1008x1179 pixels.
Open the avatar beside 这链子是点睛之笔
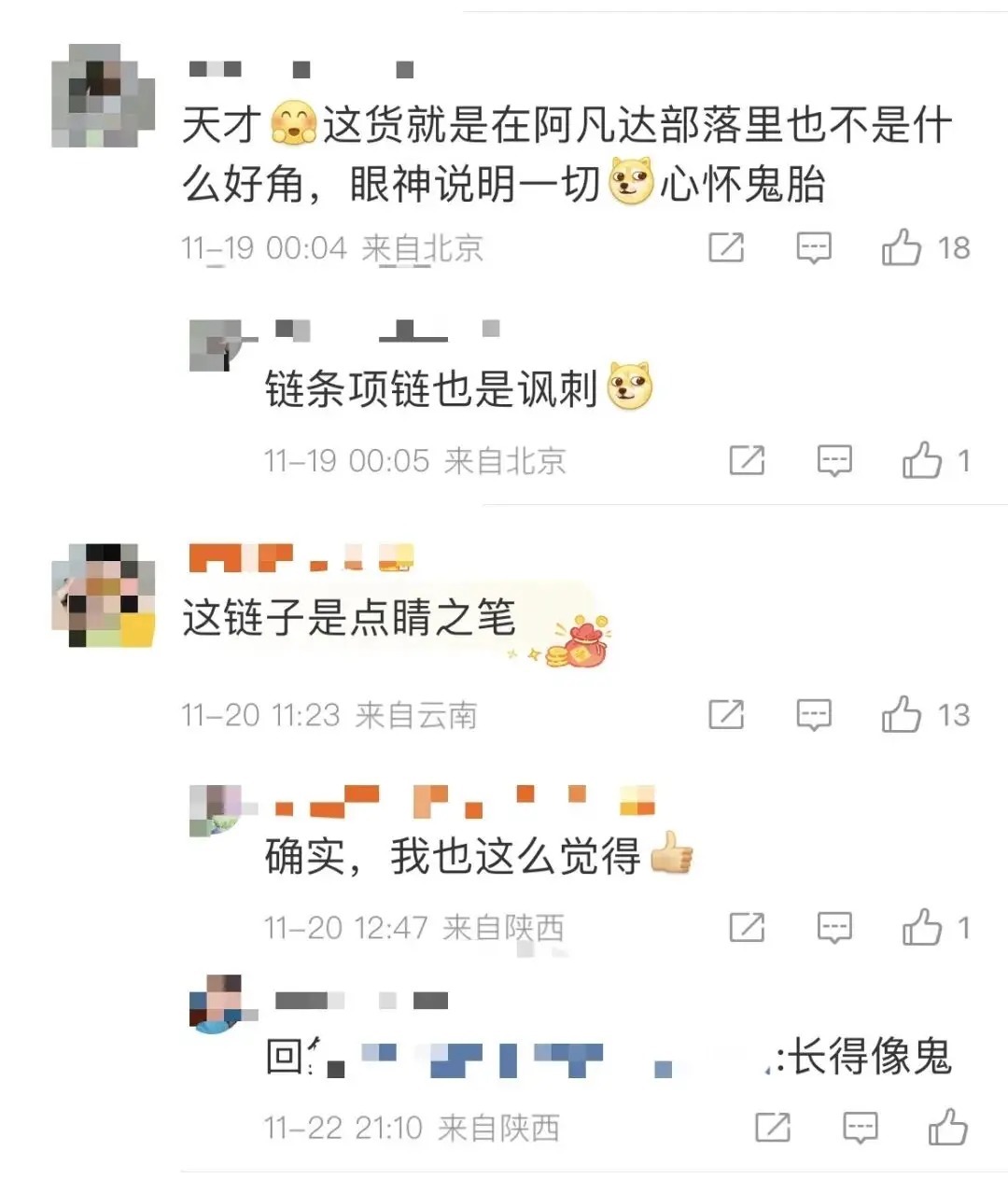click(103, 596)
